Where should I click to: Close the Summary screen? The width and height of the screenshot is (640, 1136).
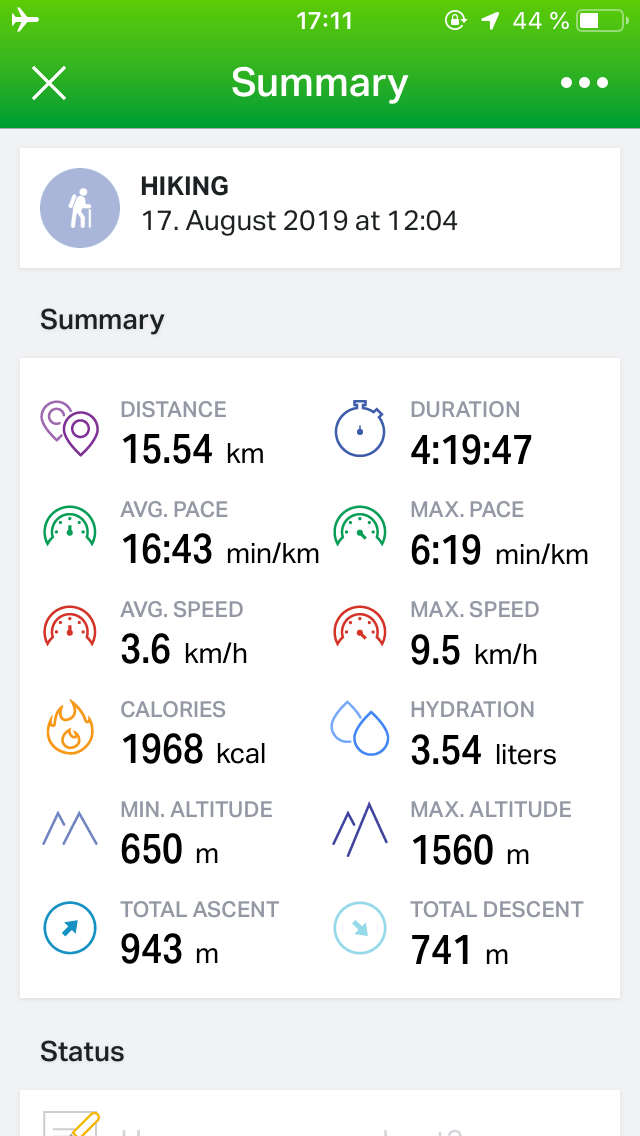48,83
